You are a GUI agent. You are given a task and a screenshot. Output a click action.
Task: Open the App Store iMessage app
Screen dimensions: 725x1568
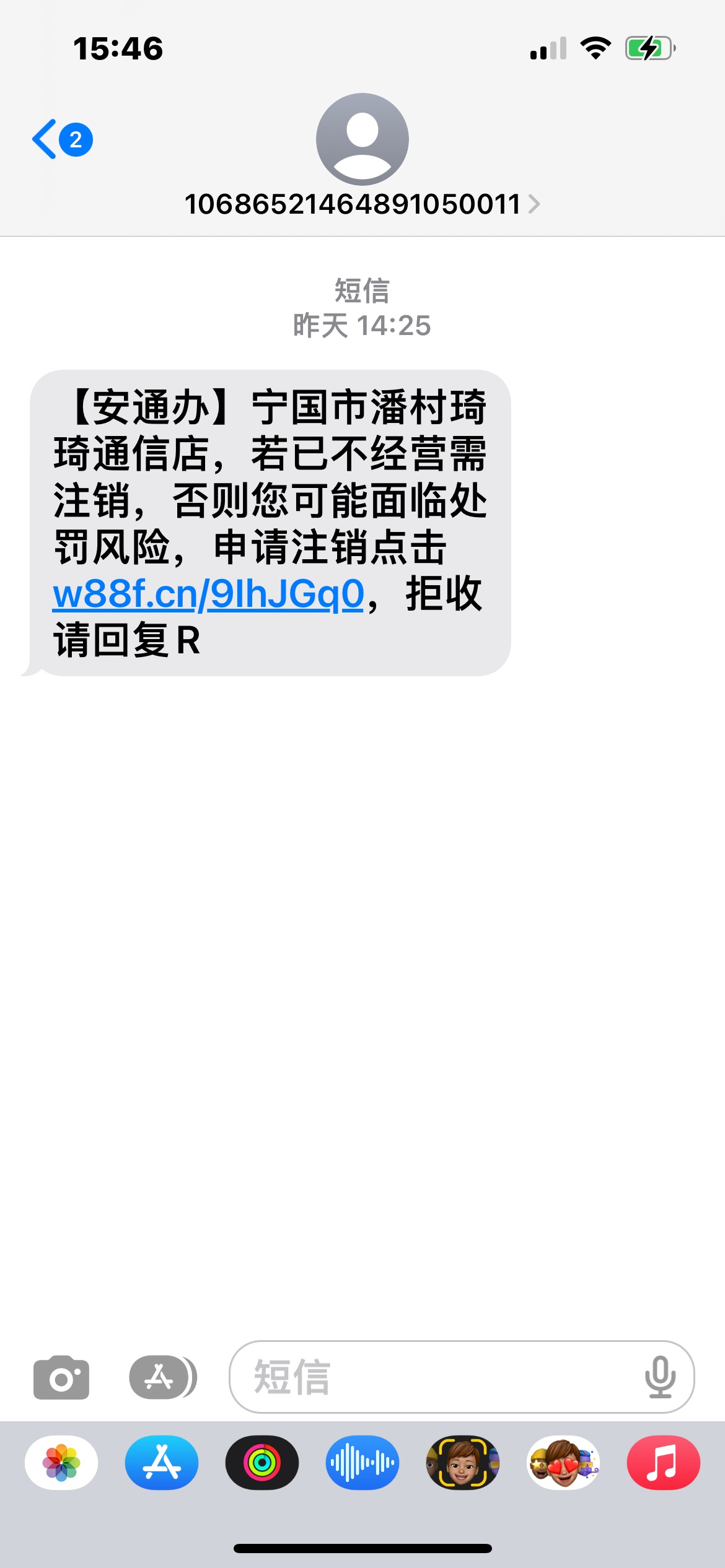(x=162, y=1463)
